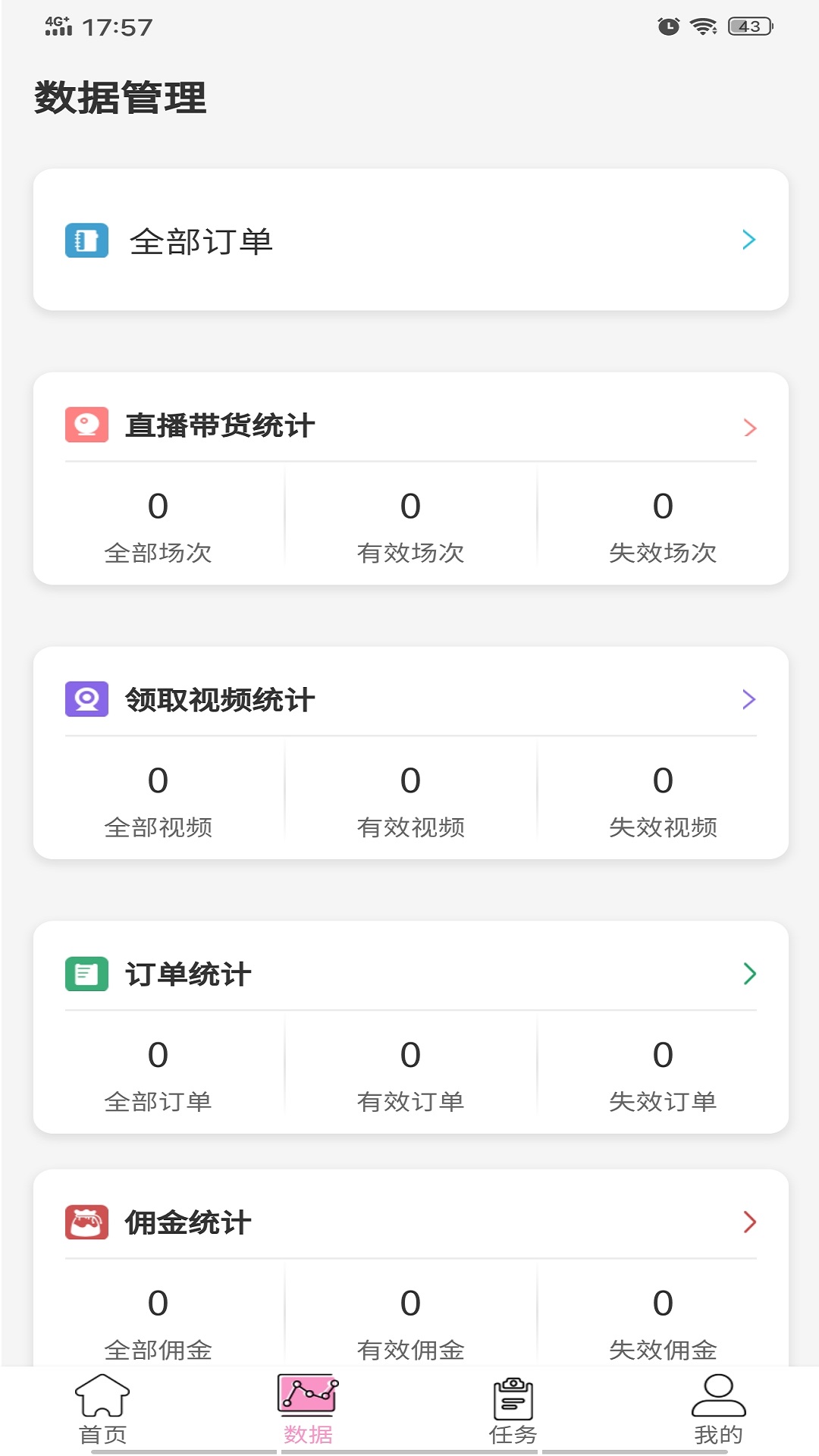Viewport: 819px width, 1456px height.
Task: Expand 佣金统计 with its red chevron
Action: tap(749, 1221)
